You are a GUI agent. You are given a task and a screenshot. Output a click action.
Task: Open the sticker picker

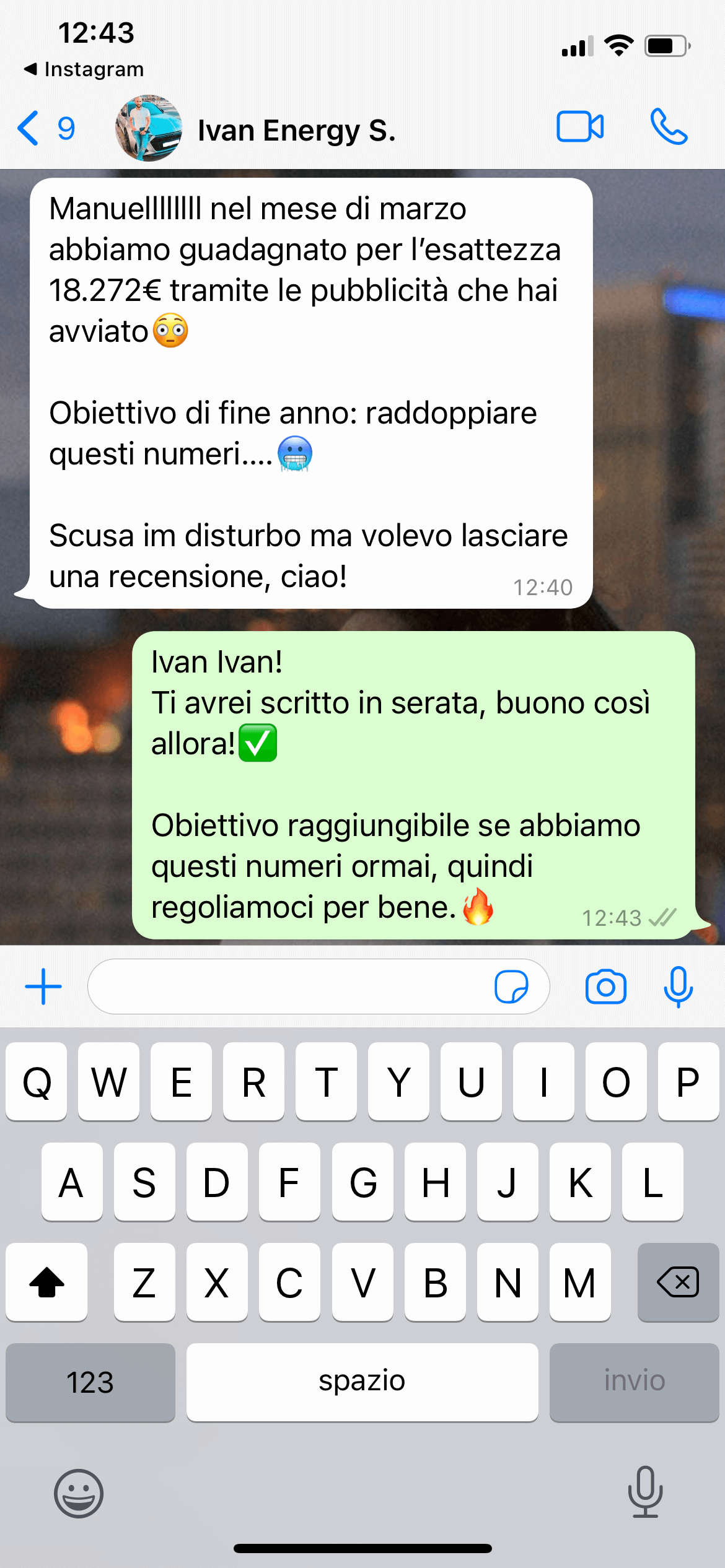[511, 987]
